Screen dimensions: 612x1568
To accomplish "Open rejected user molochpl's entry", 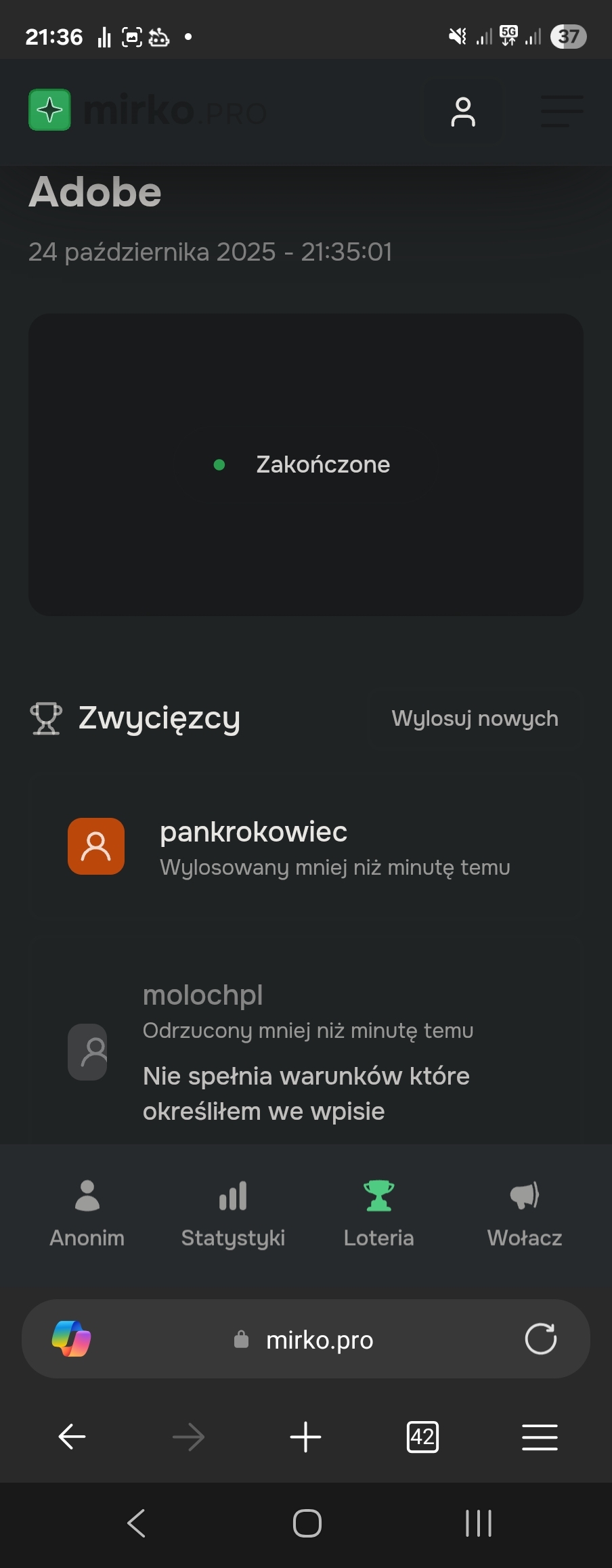I will [x=202, y=995].
